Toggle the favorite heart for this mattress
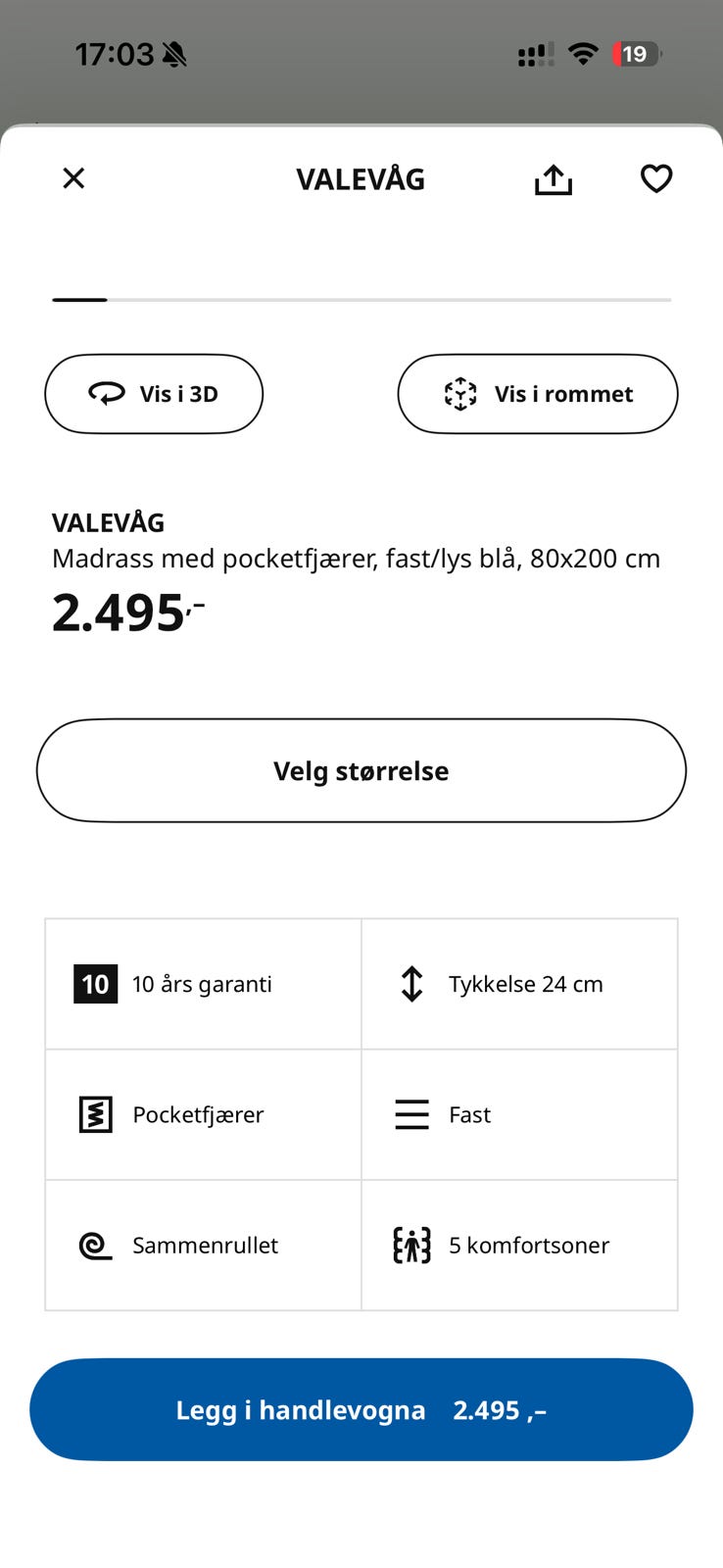Screen dimensions: 723x1568 tap(655, 178)
